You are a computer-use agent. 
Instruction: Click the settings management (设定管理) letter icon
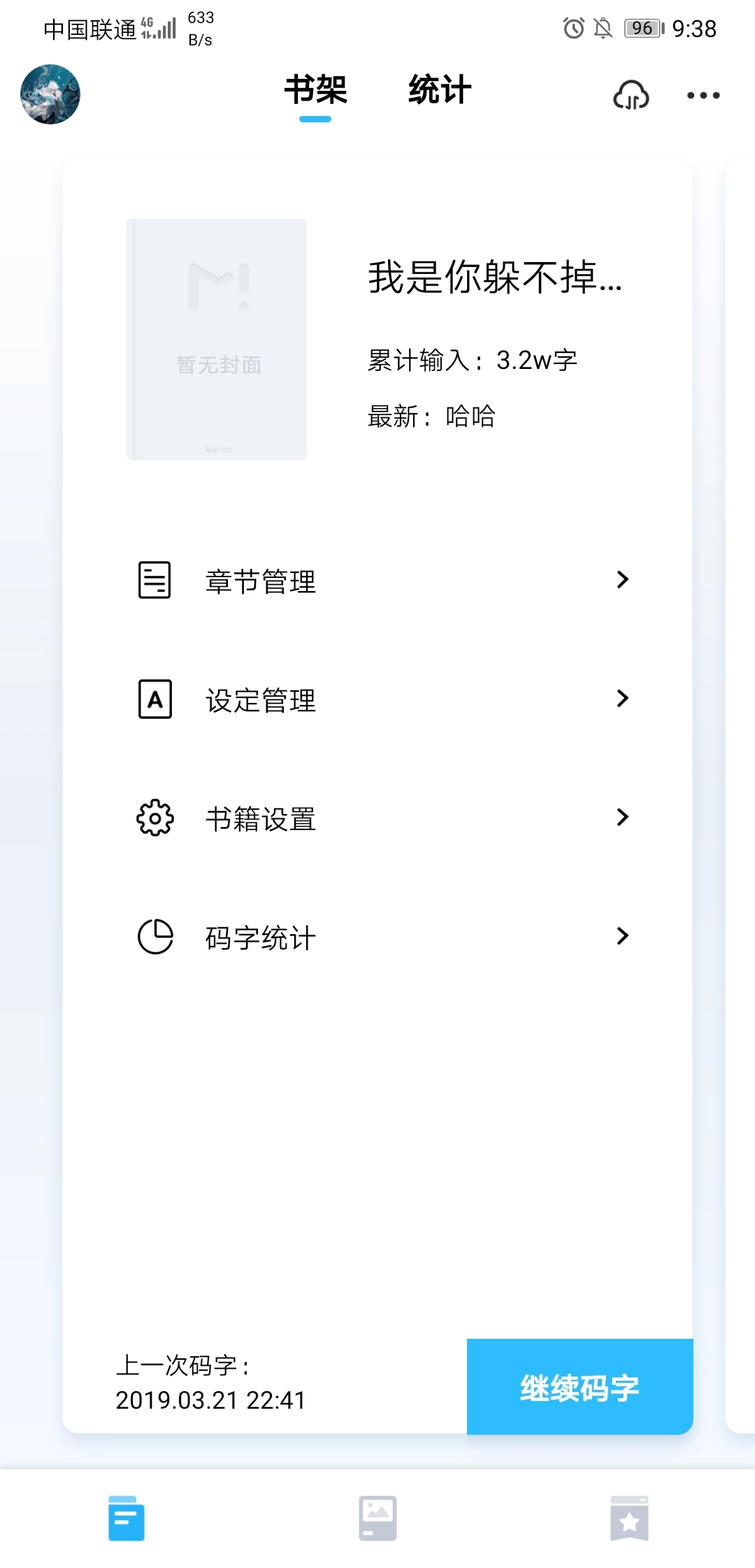[x=154, y=699]
